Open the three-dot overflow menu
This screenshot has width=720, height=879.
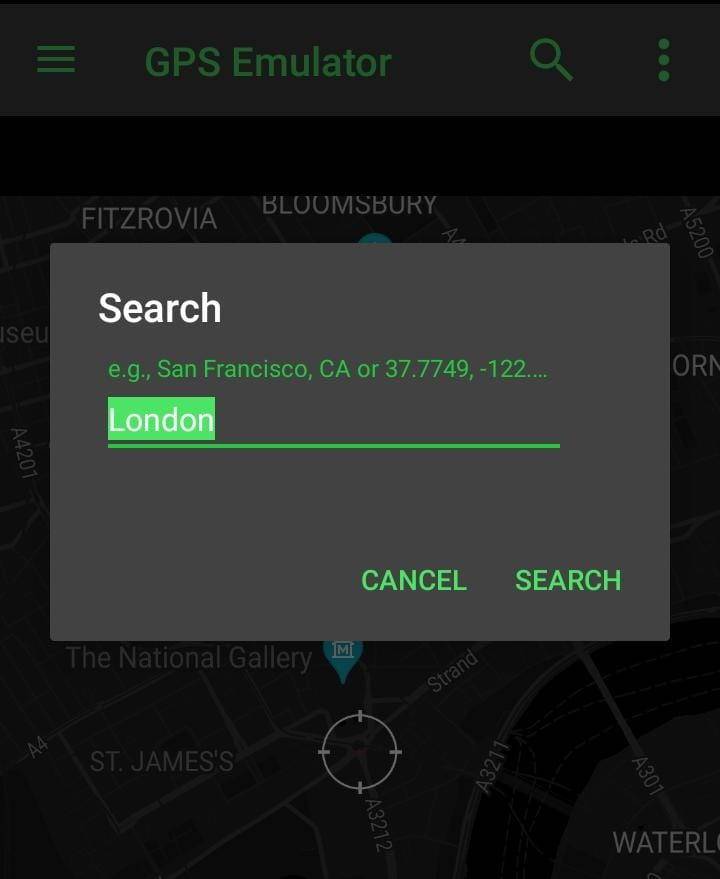coord(663,59)
